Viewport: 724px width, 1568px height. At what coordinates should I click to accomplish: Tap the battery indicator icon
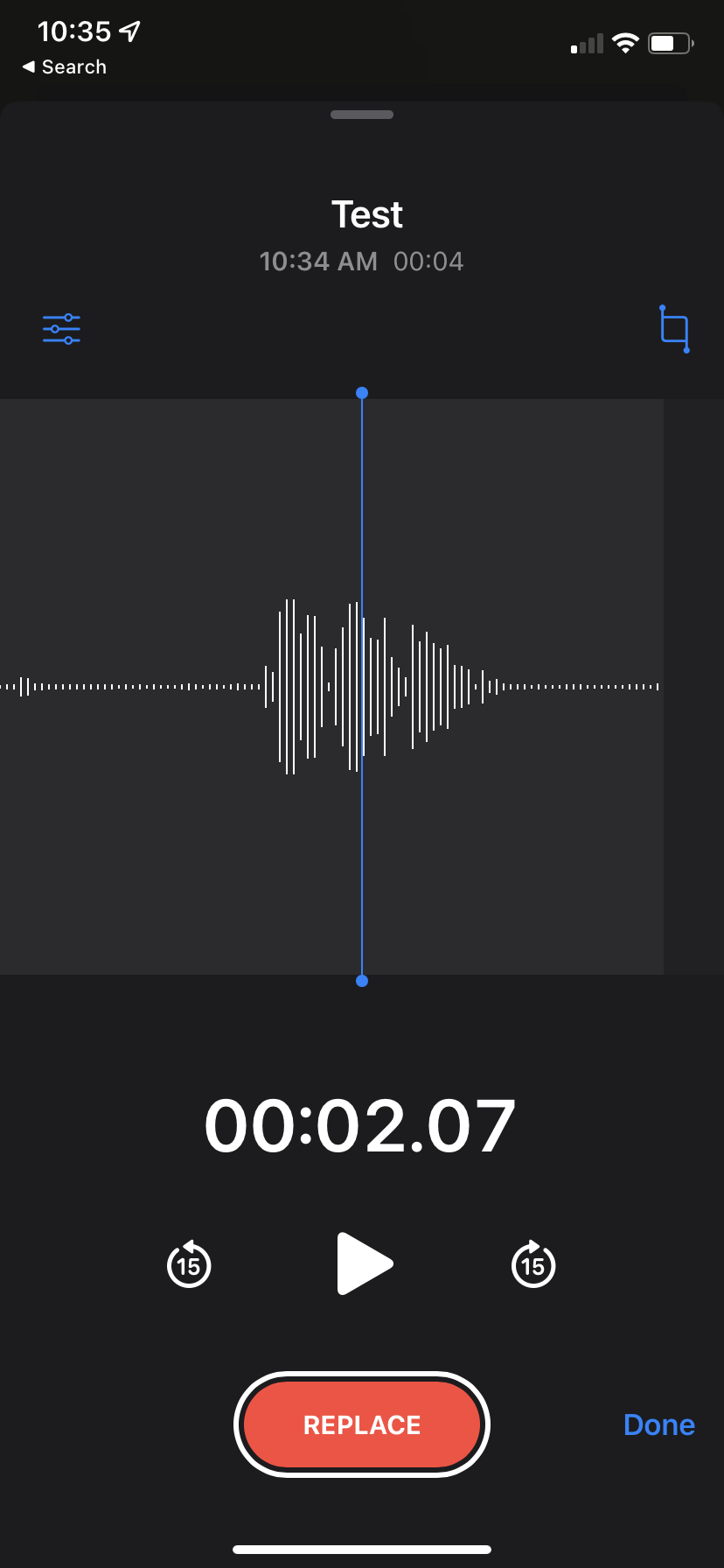coord(669,42)
